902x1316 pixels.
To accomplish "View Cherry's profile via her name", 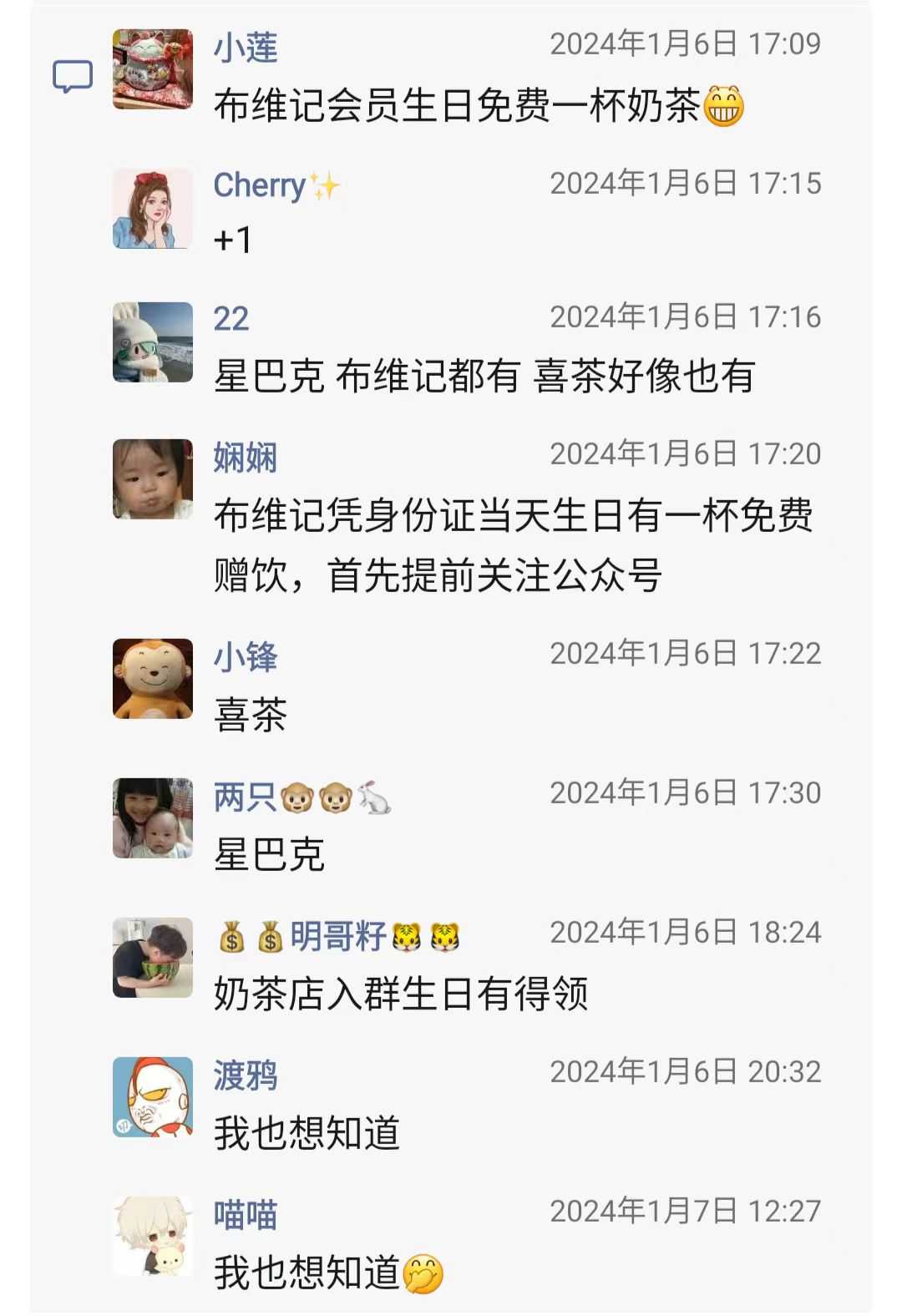I will (x=260, y=185).
